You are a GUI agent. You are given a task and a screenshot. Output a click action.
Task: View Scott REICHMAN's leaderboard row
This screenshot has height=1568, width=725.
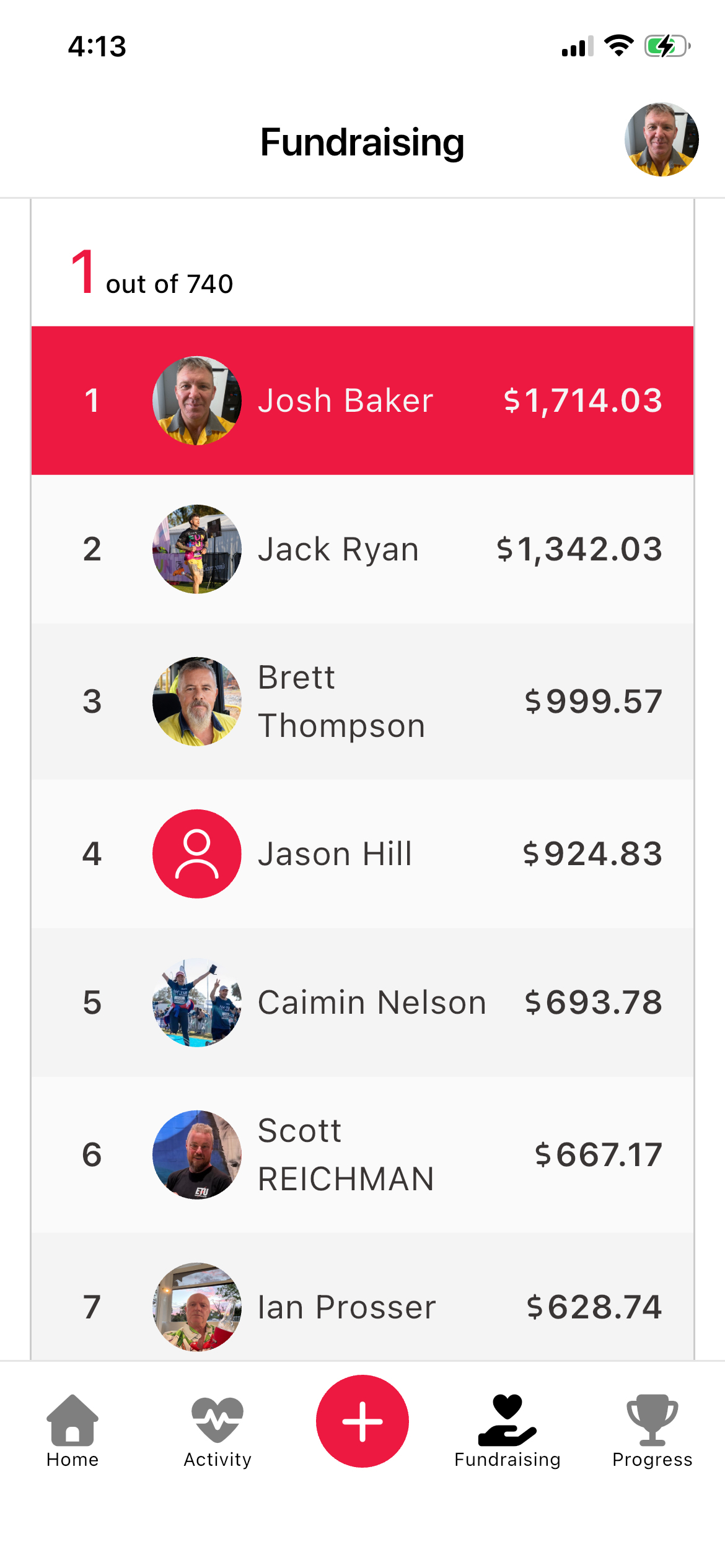(362, 1155)
